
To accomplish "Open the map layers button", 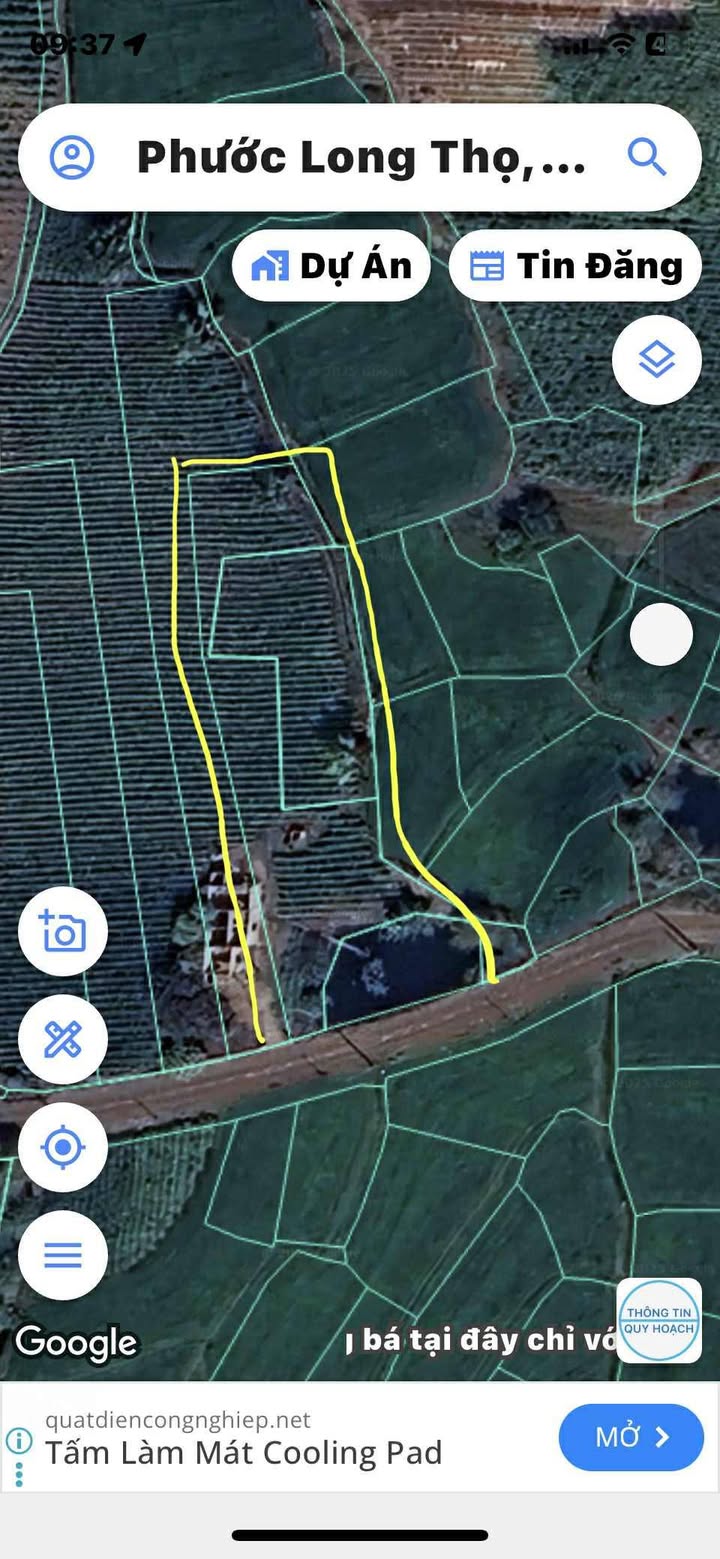I will tap(657, 359).
